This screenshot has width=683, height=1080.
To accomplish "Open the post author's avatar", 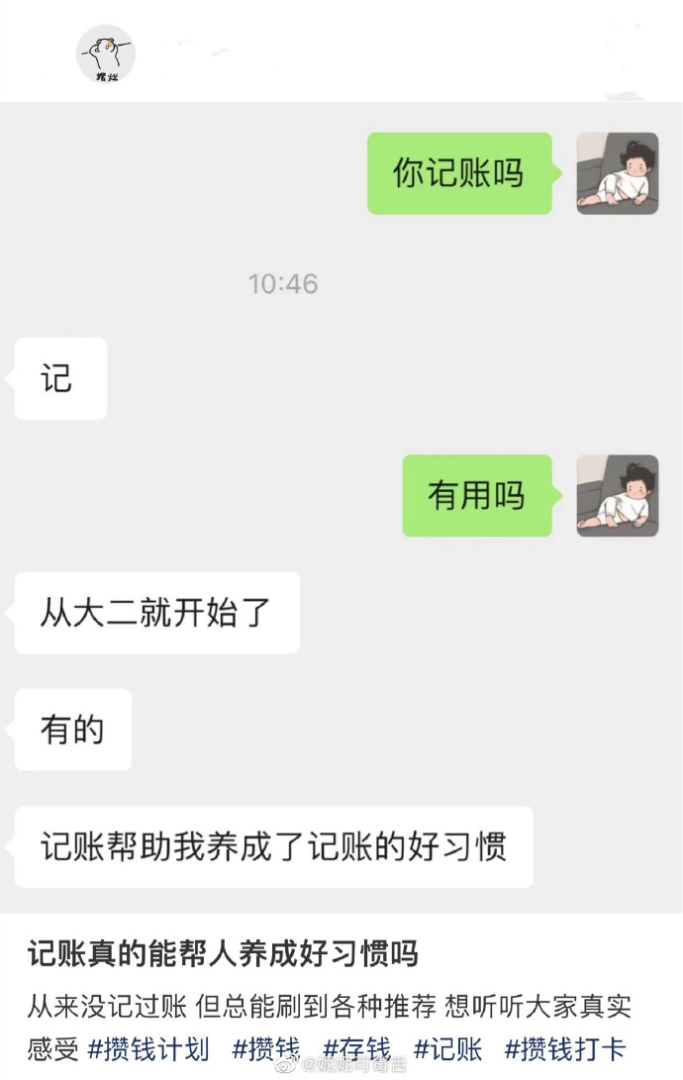I will tap(106, 53).
